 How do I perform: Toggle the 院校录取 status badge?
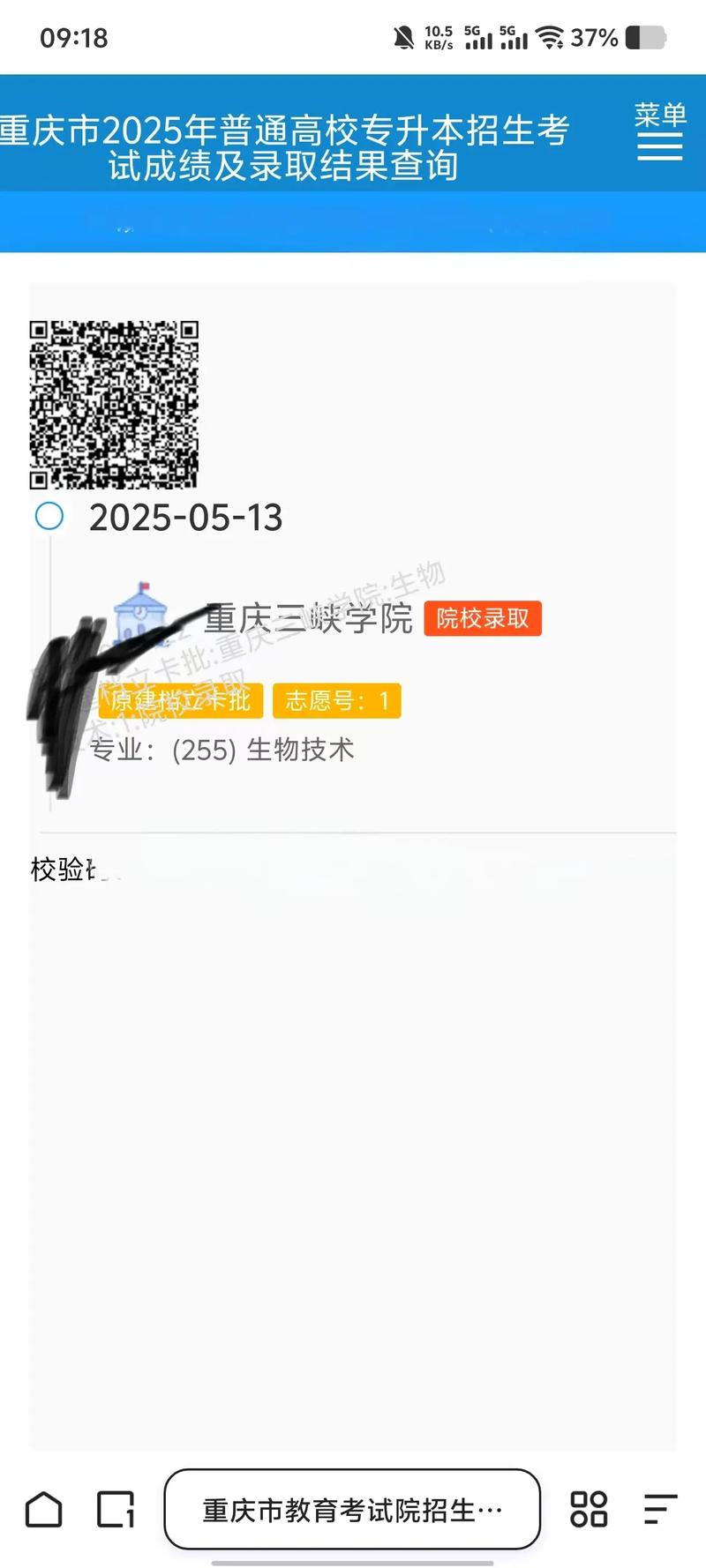(x=483, y=619)
